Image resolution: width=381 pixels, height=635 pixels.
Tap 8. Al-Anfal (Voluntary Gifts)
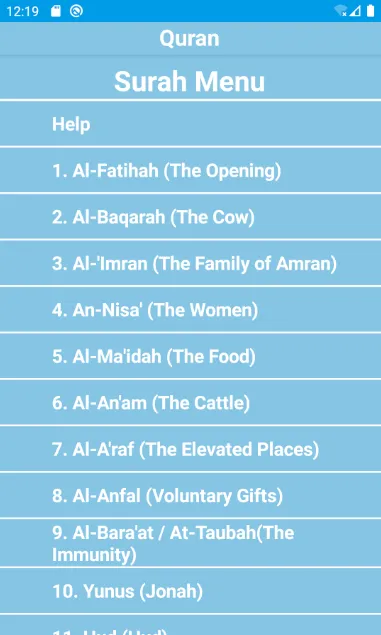(x=190, y=496)
